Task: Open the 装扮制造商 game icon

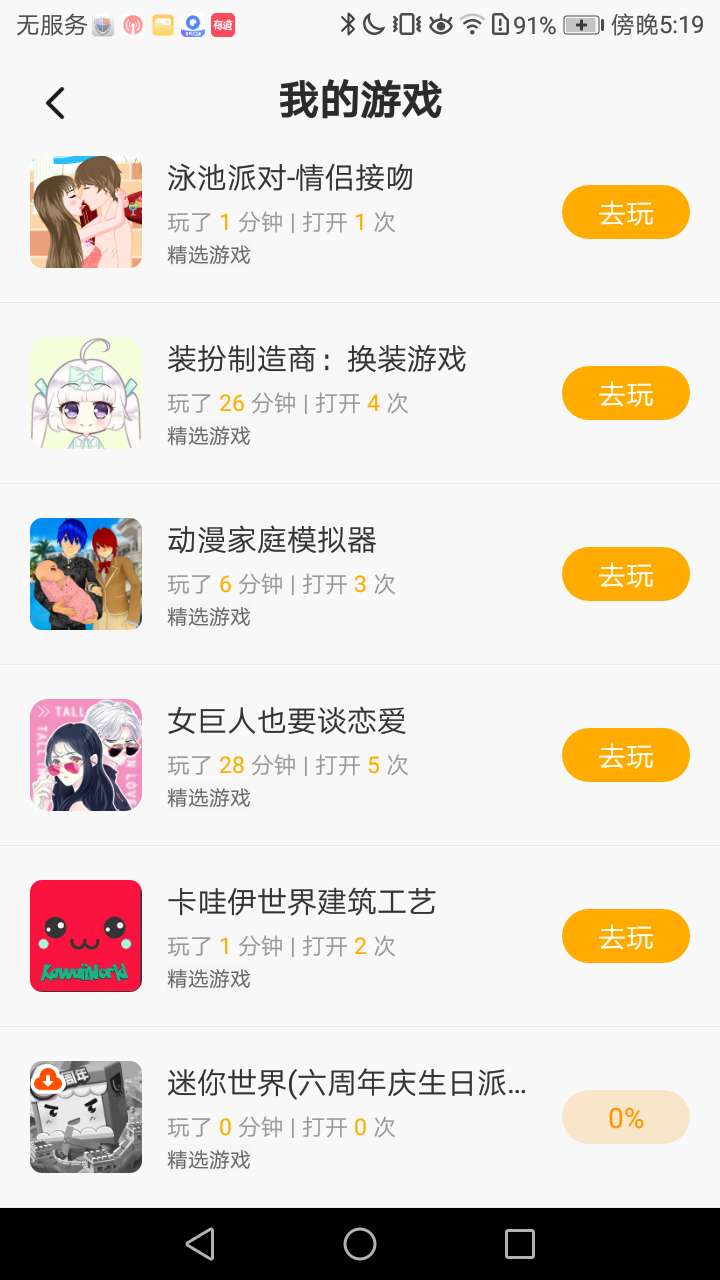Action: [x=86, y=393]
